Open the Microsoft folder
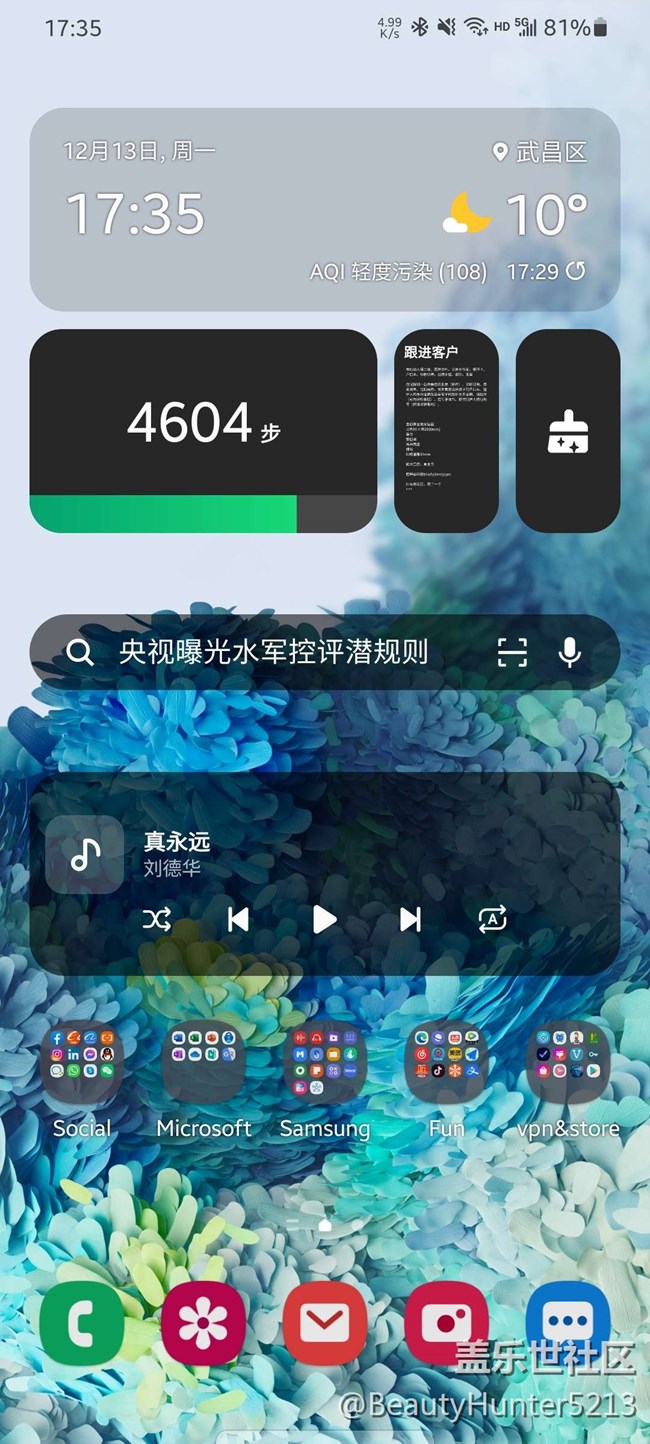 click(204, 1062)
